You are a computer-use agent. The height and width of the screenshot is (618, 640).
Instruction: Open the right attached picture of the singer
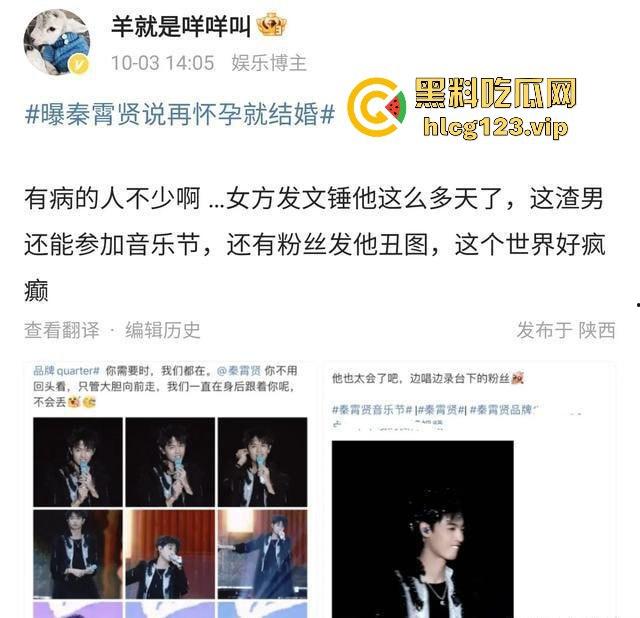coord(468,490)
